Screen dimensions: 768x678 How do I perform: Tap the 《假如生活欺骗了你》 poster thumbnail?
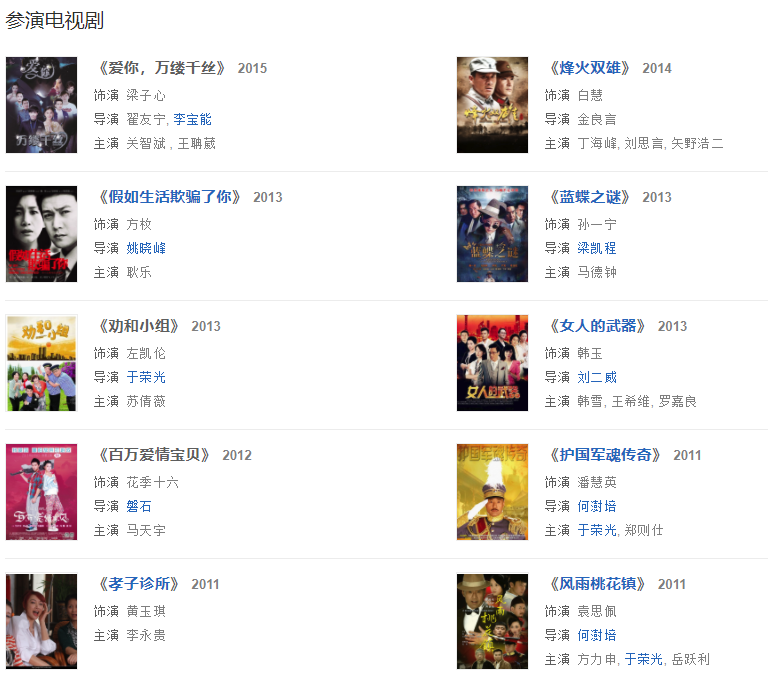[x=41, y=234]
